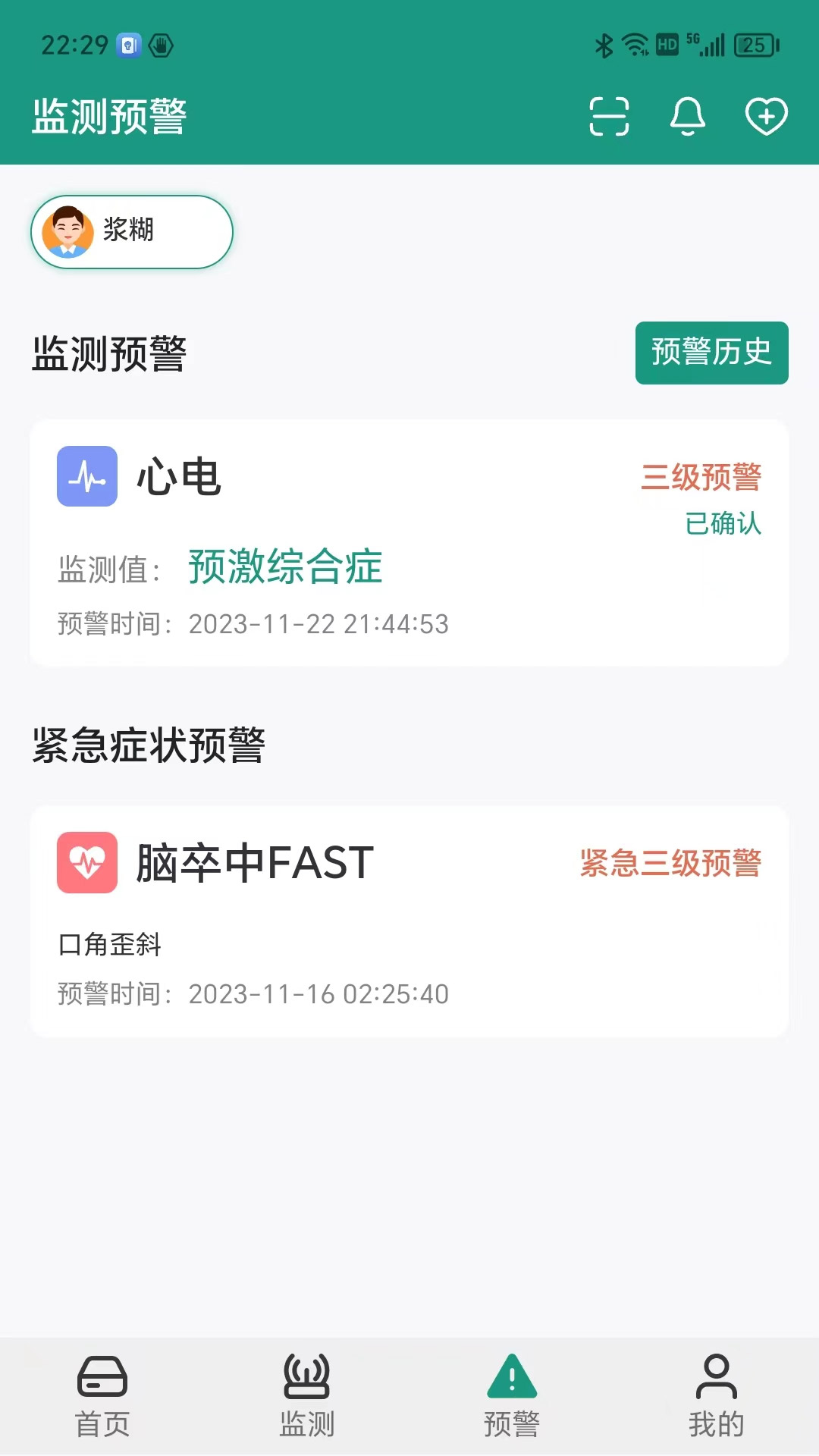
Task: Open 预警历史 to view warning history
Action: tap(711, 353)
